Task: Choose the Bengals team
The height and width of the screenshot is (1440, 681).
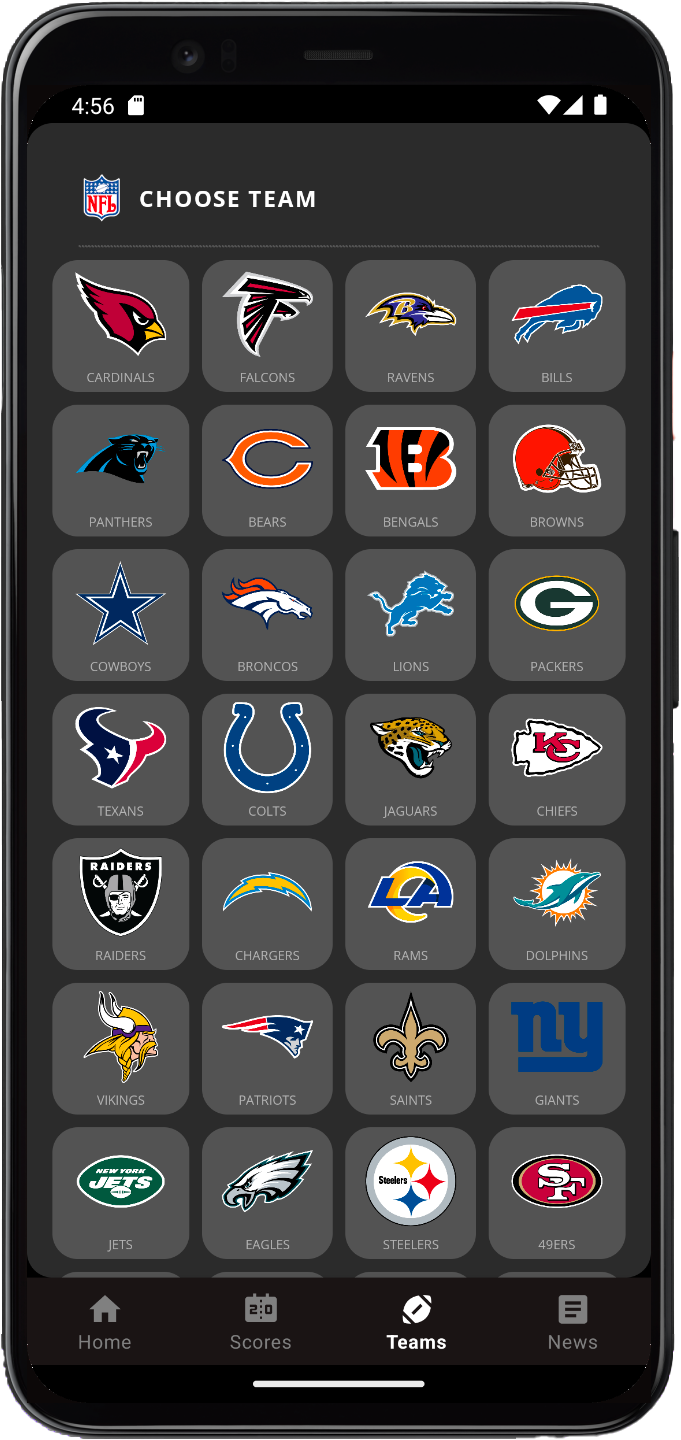Action: click(x=410, y=470)
